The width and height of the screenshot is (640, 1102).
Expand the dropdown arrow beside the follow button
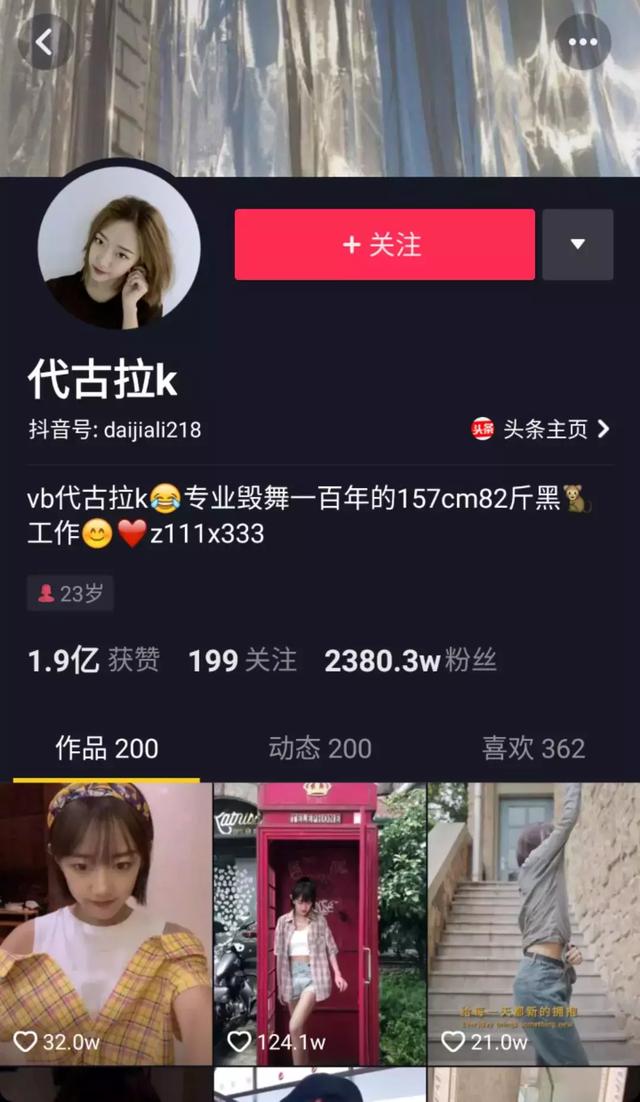[x=577, y=245]
